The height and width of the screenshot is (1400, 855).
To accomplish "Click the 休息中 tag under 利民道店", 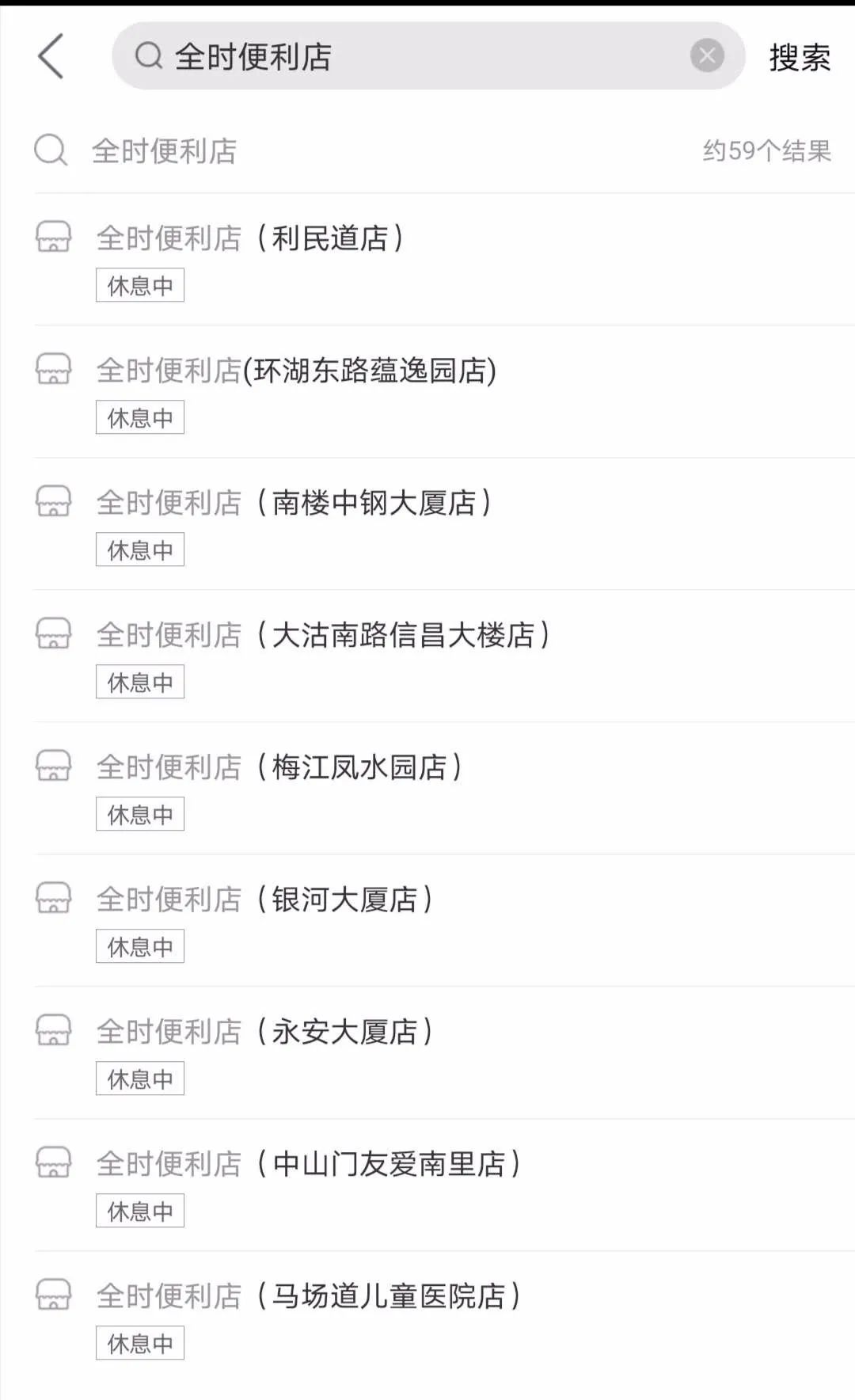I will (139, 285).
